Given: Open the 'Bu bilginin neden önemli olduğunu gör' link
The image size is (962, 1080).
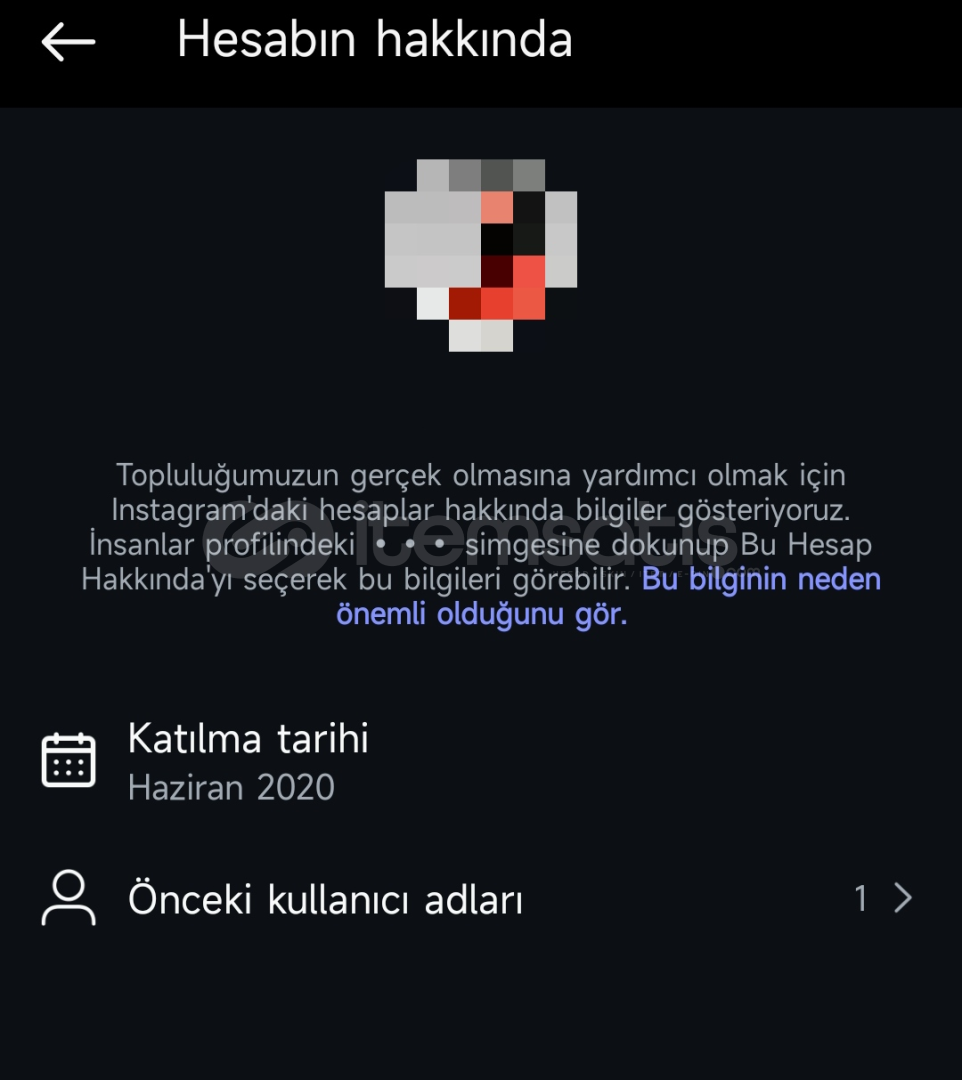Looking at the screenshot, I should (760, 580).
